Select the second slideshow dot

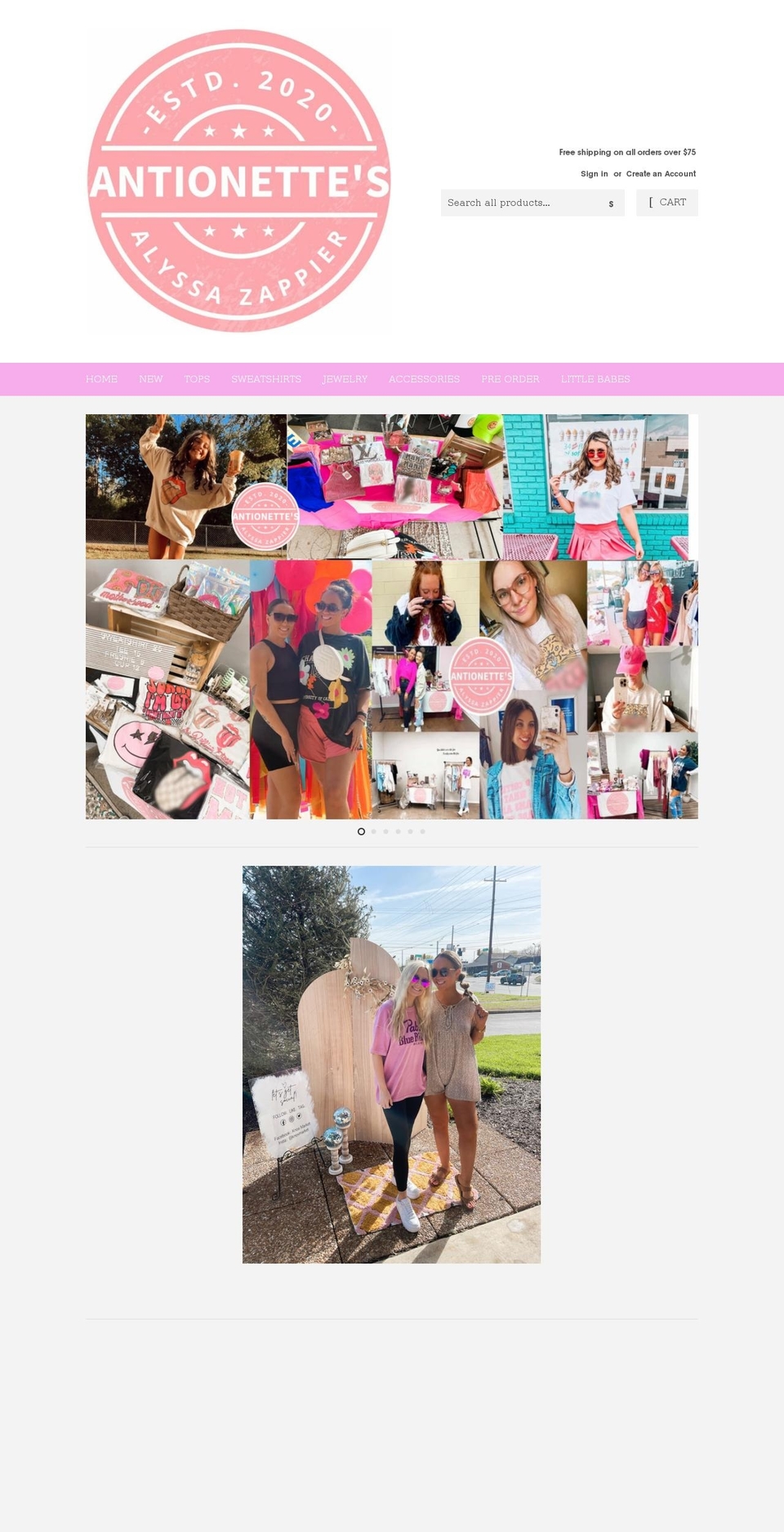pyautogui.click(x=373, y=831)
